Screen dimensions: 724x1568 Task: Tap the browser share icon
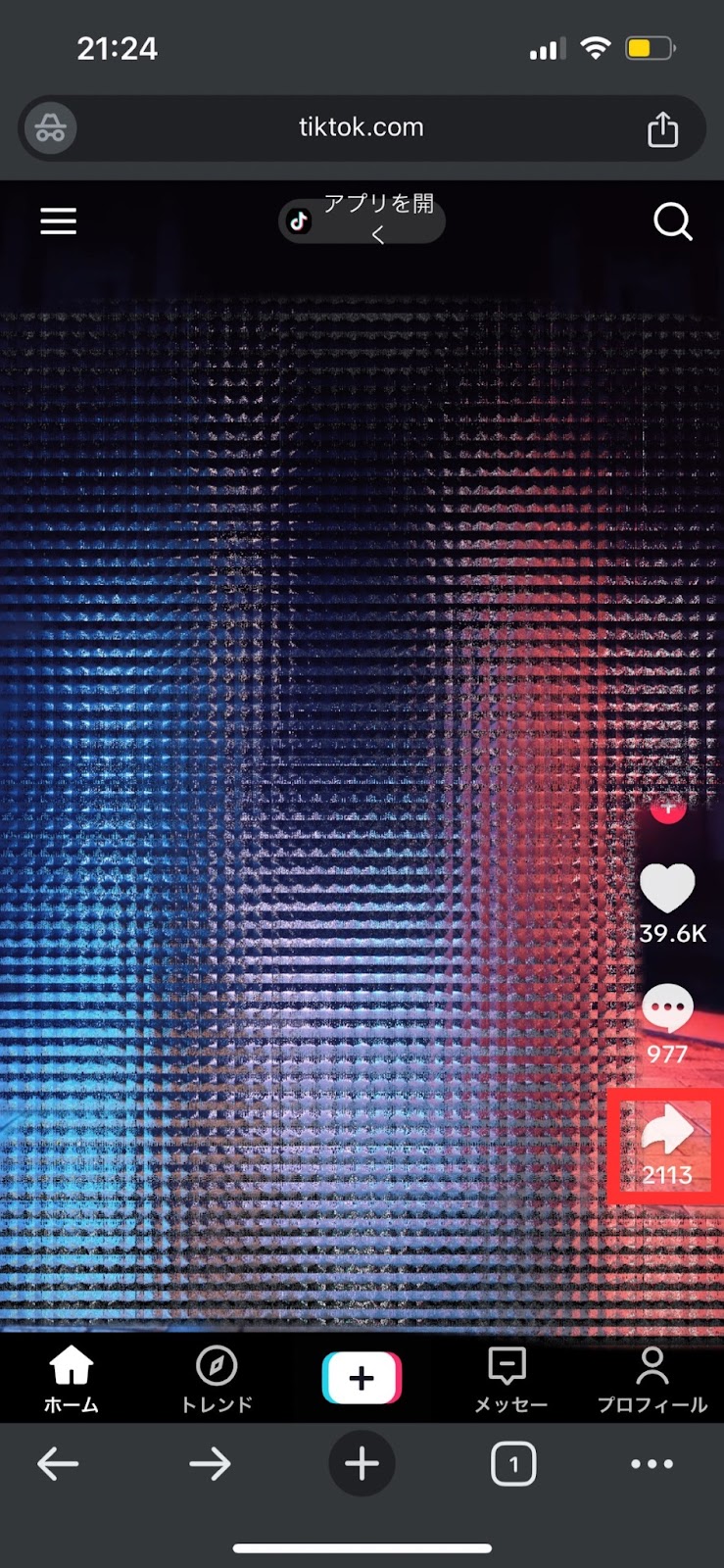click(662, 128)
